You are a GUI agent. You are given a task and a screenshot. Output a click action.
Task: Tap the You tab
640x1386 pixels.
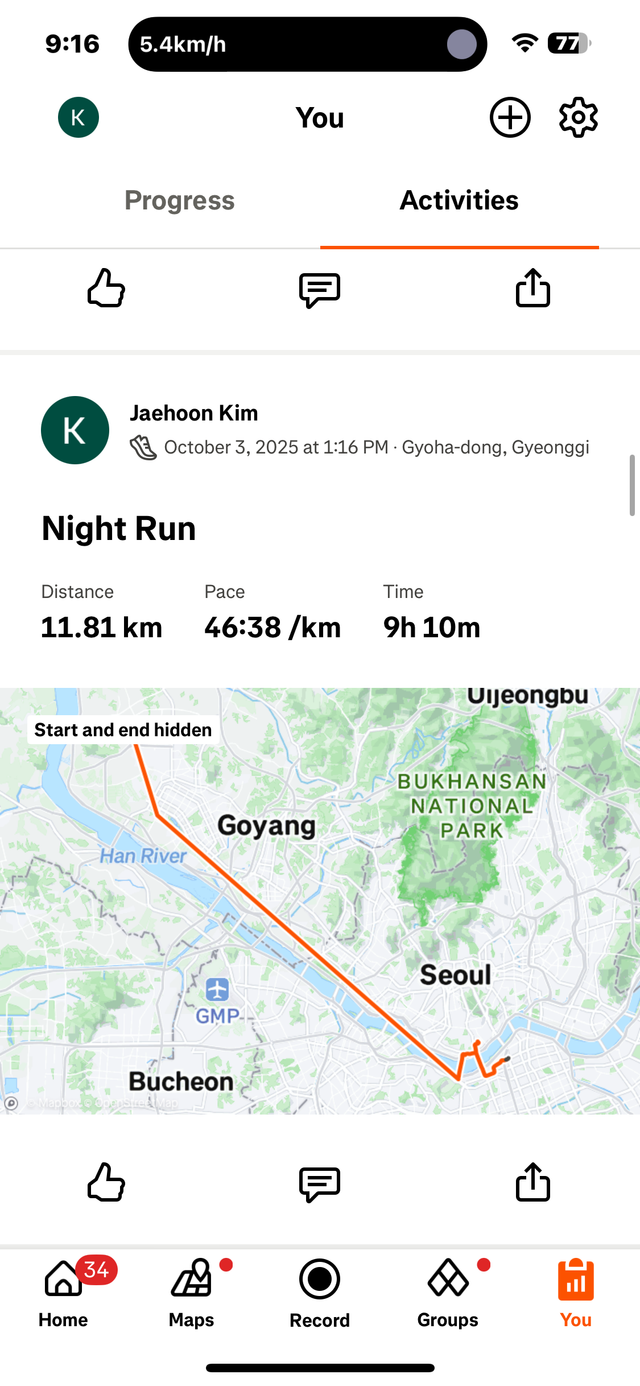click(575, 1292)
